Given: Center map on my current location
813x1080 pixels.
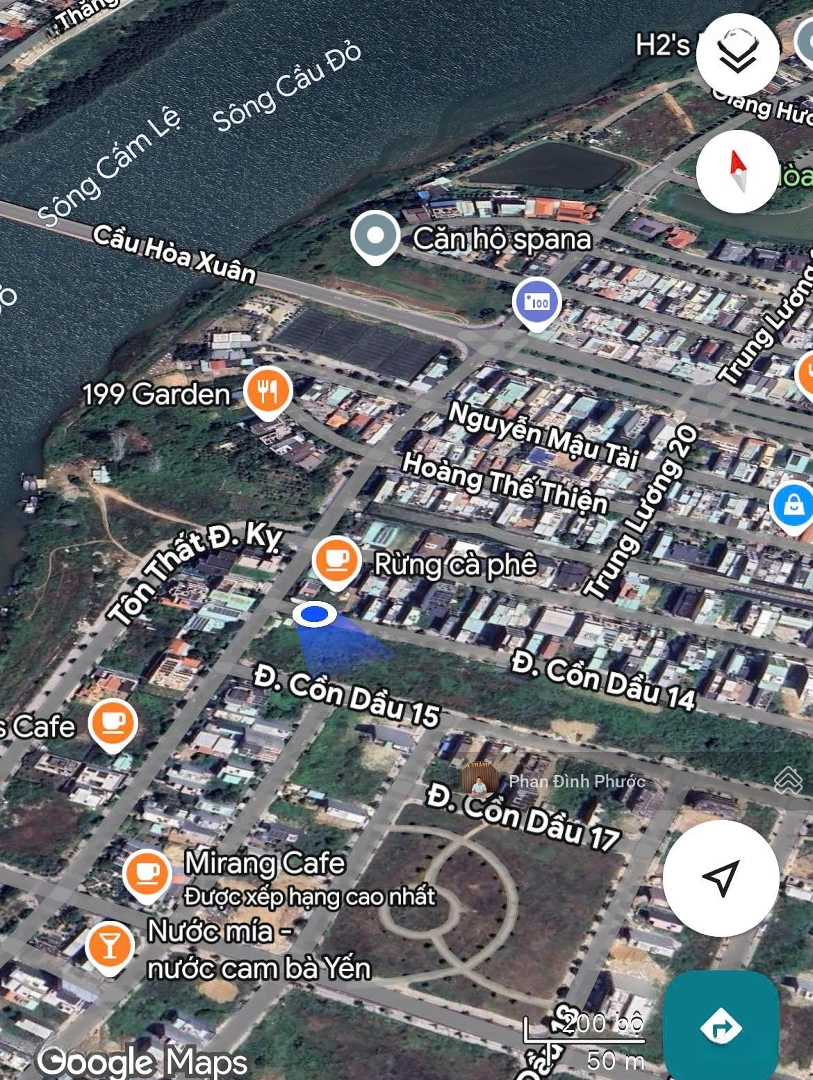Looking at the screenshot, I should coord(720,878).
